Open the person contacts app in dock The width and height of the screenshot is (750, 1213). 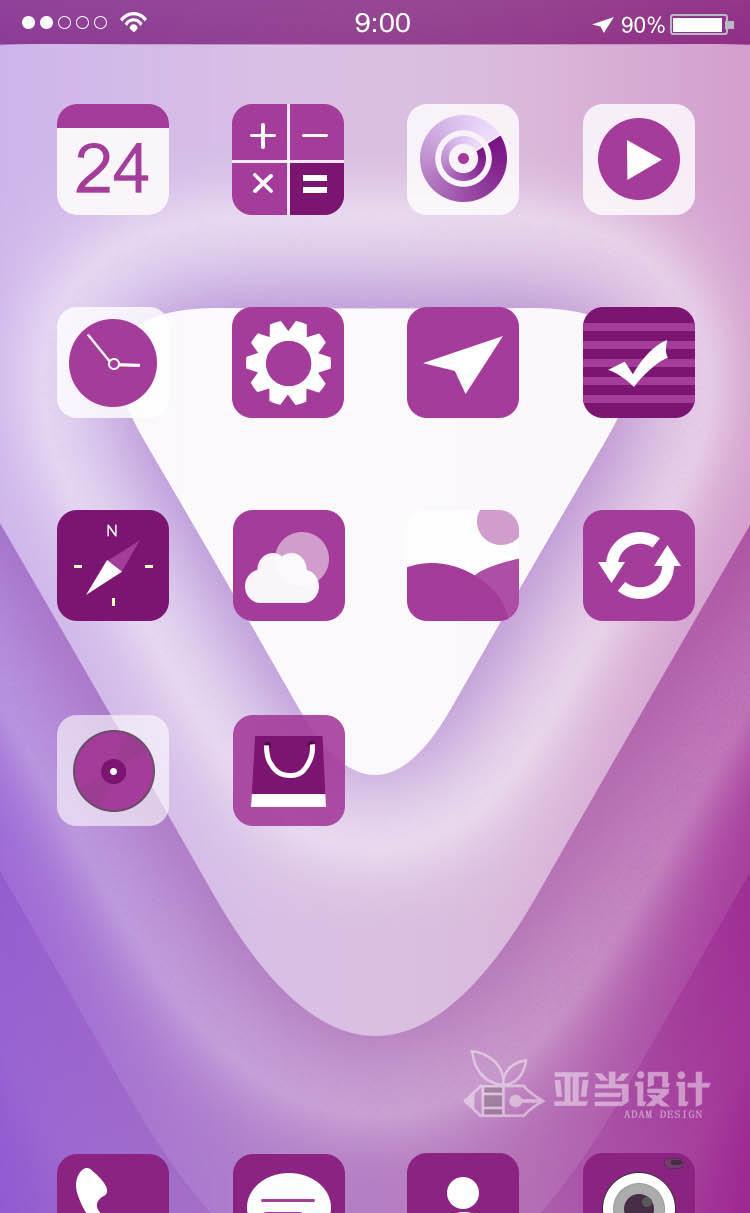(x=463, y=1185)
